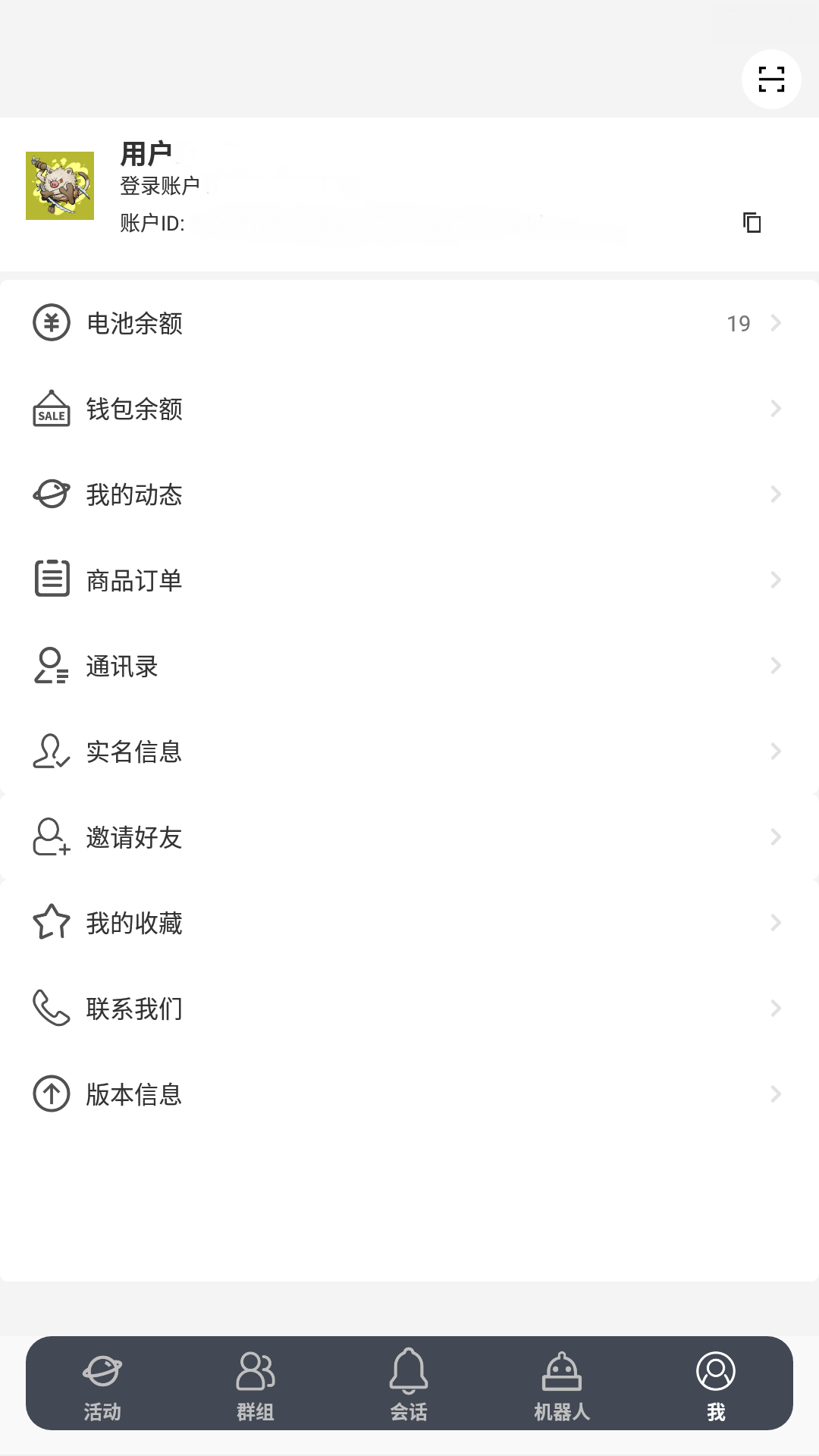
Task: Open the add-friend icon beside 邀请好友
Action: click(50, 837)
